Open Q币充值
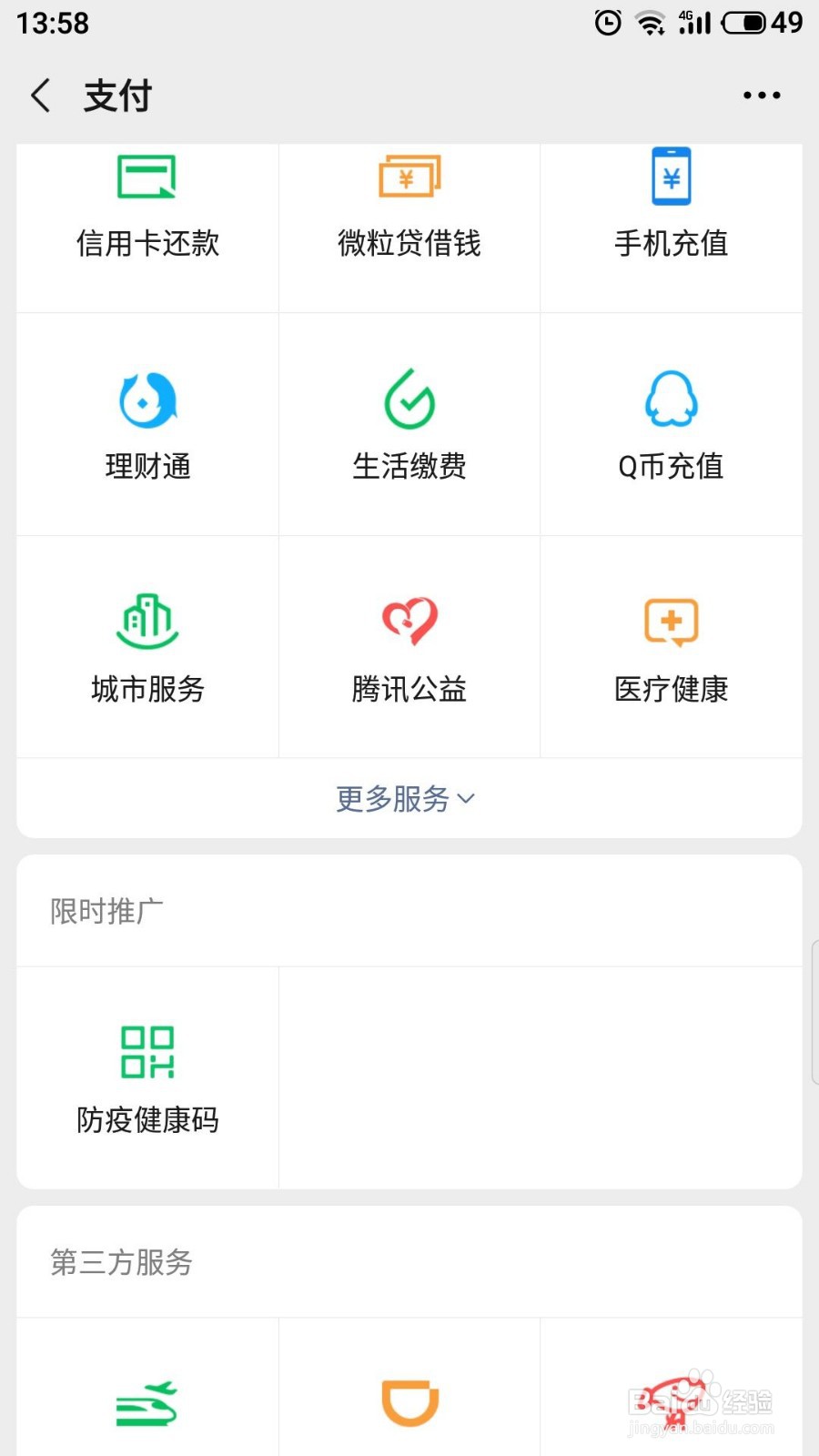819x1456 pixels. 672,424
